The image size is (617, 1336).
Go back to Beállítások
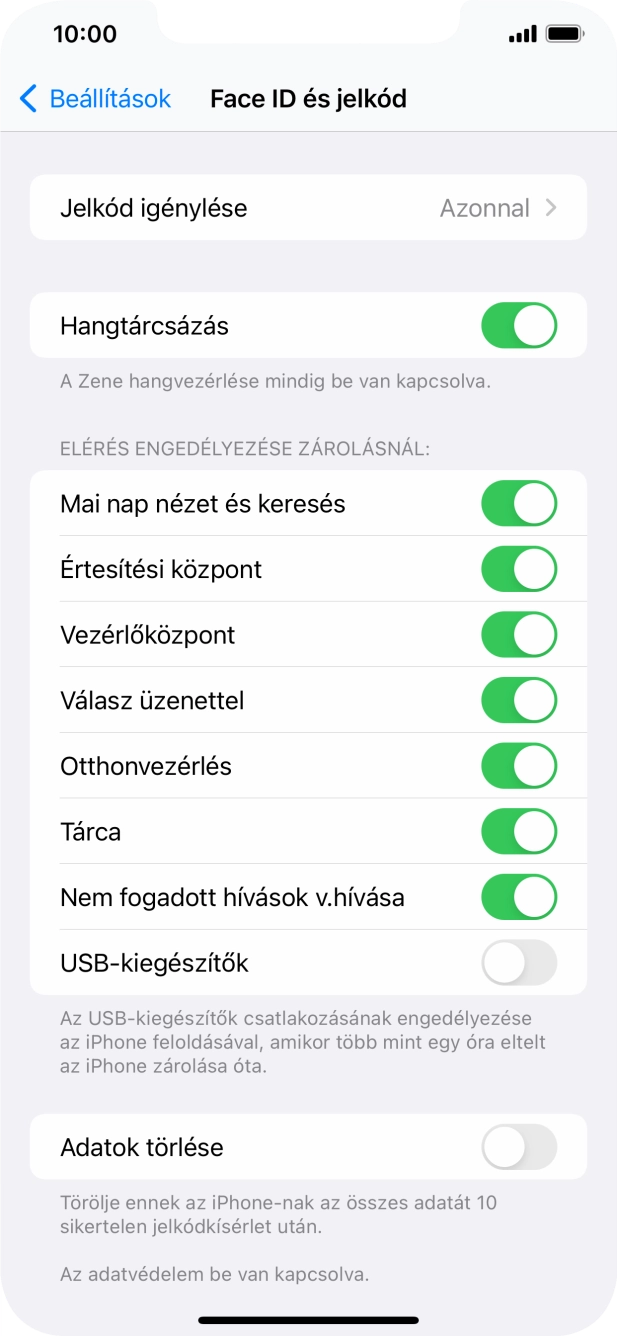(95, 98)
